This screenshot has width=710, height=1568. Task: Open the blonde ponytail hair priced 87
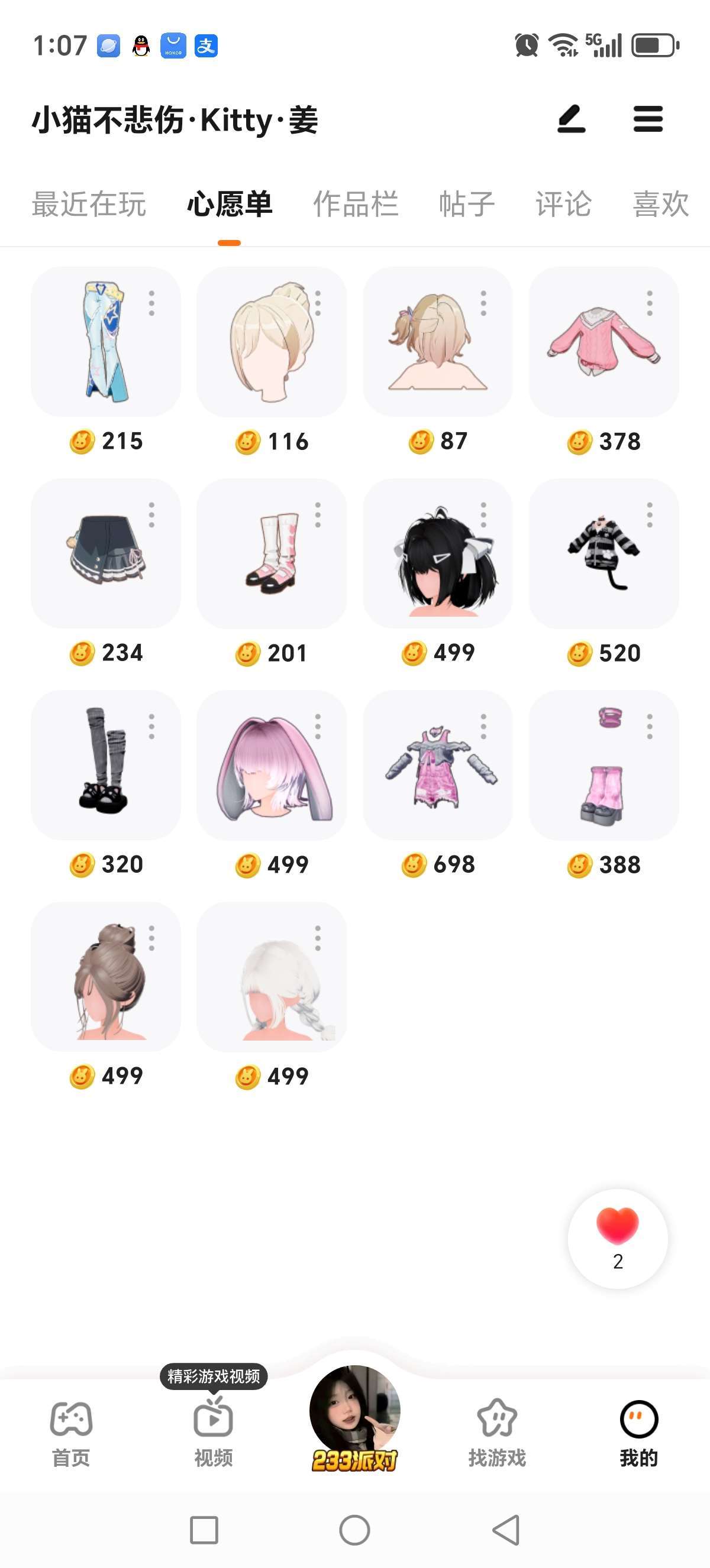437,342
